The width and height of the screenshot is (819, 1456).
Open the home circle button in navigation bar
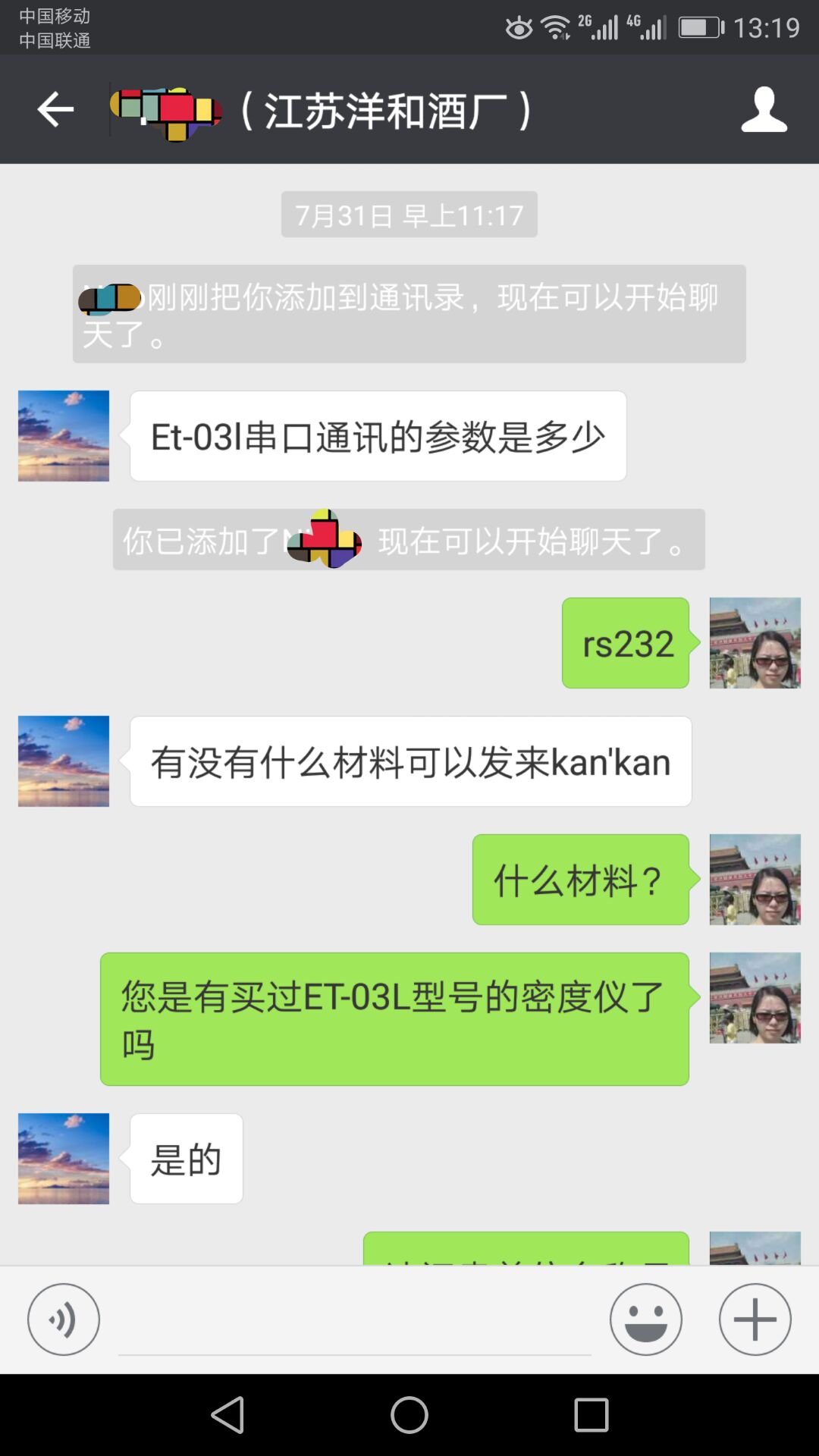click(x=409, y=1415)
